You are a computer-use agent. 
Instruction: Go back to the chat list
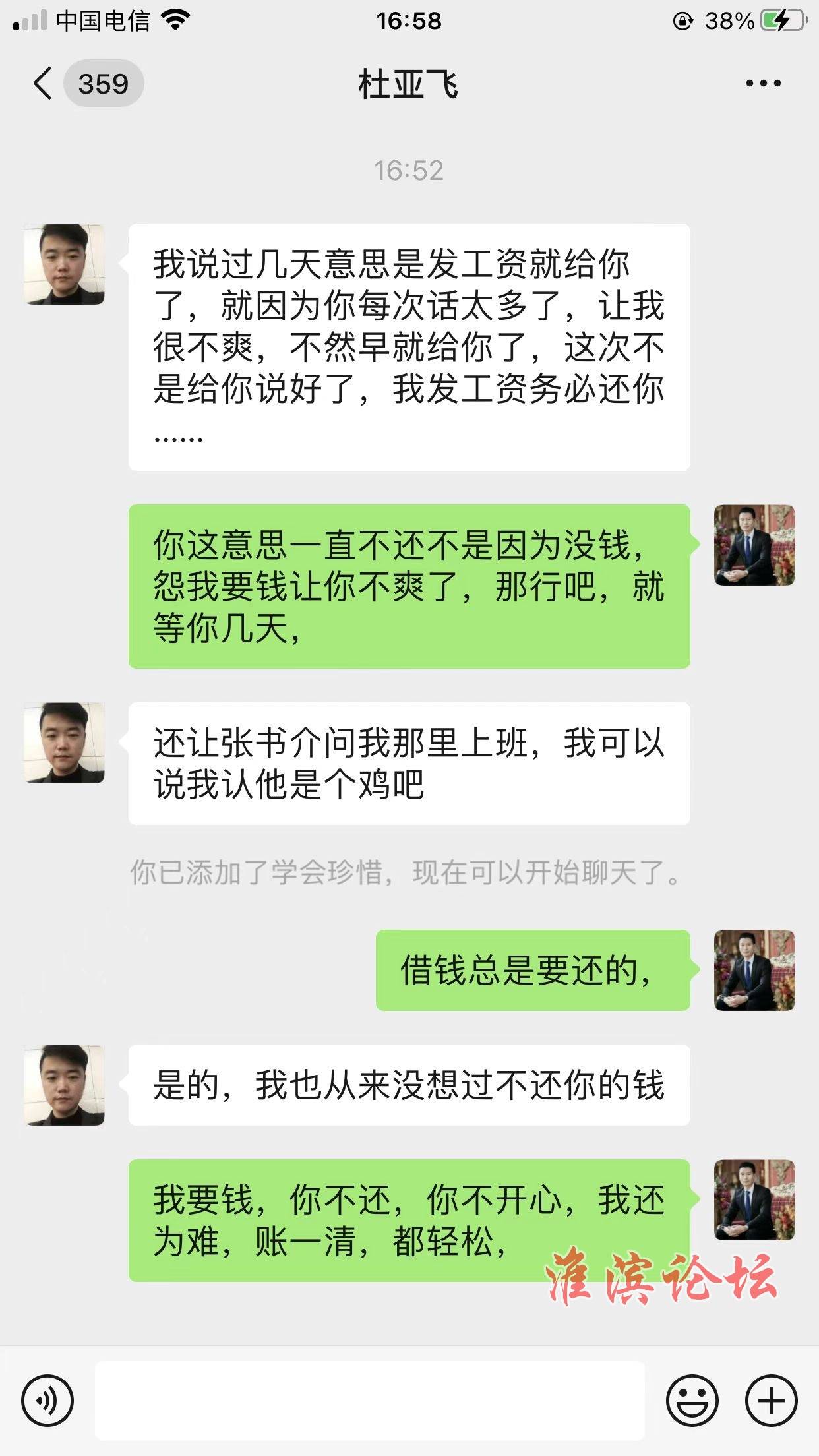[x=44, y=84]
